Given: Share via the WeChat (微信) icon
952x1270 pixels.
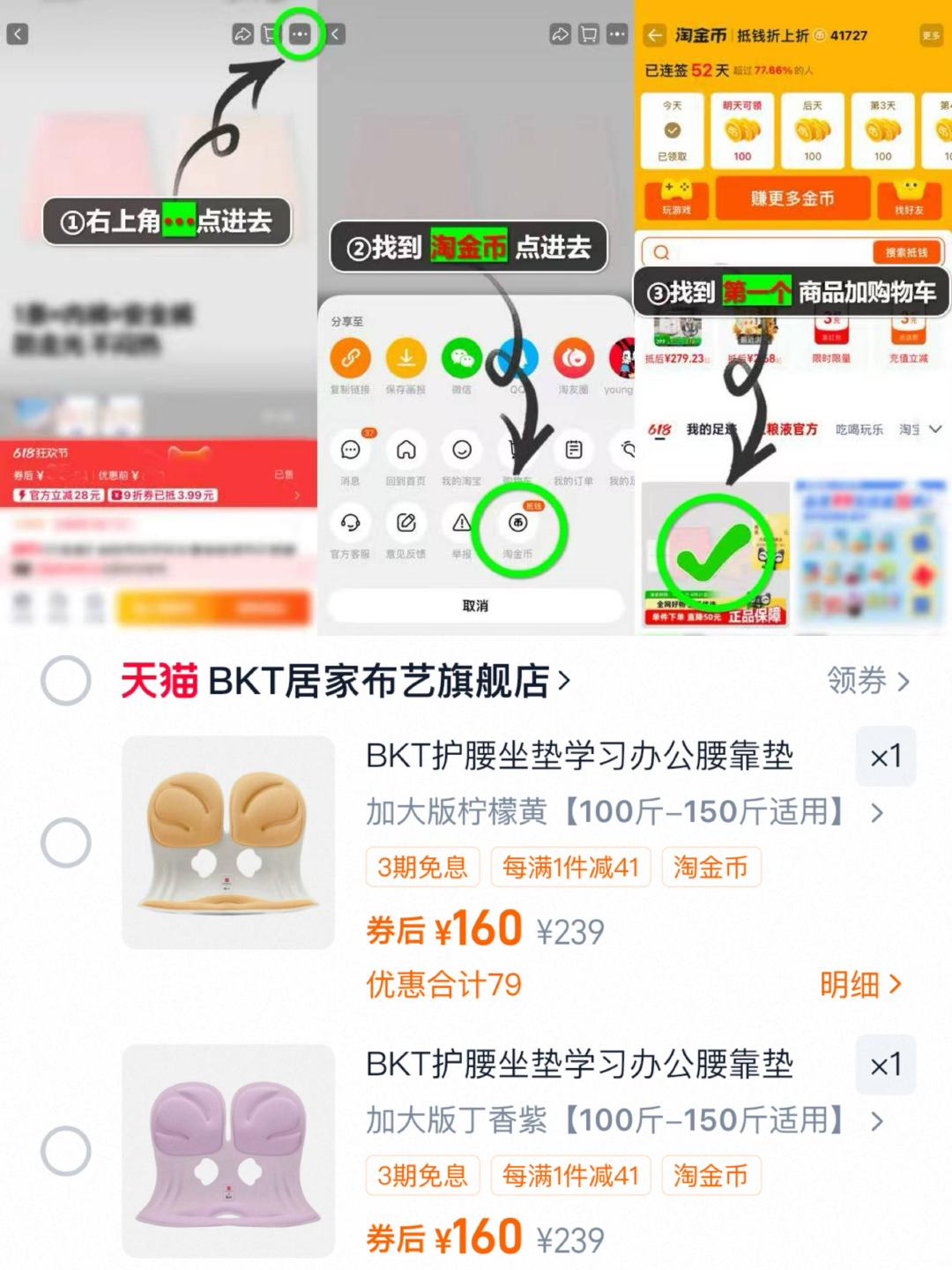Looking at the screenshot, I should click(x=462, y=361).
